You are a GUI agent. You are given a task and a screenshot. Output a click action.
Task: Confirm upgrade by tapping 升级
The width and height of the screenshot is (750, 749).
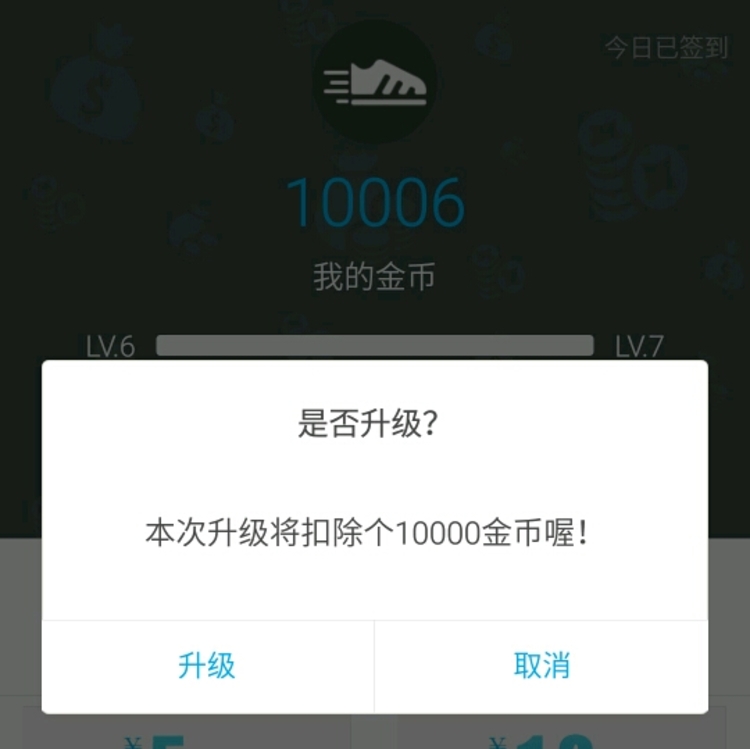point(207,666)
